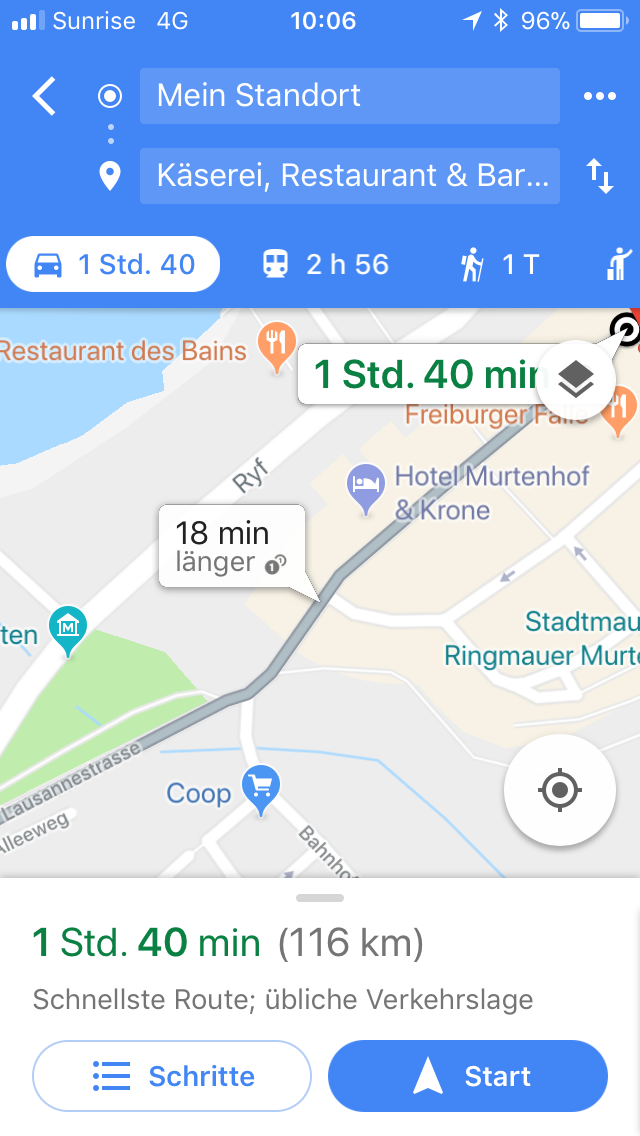Show the Schritte step list
The width and height of the screenshot is (640, 1136).
[x=172, y=1076]
